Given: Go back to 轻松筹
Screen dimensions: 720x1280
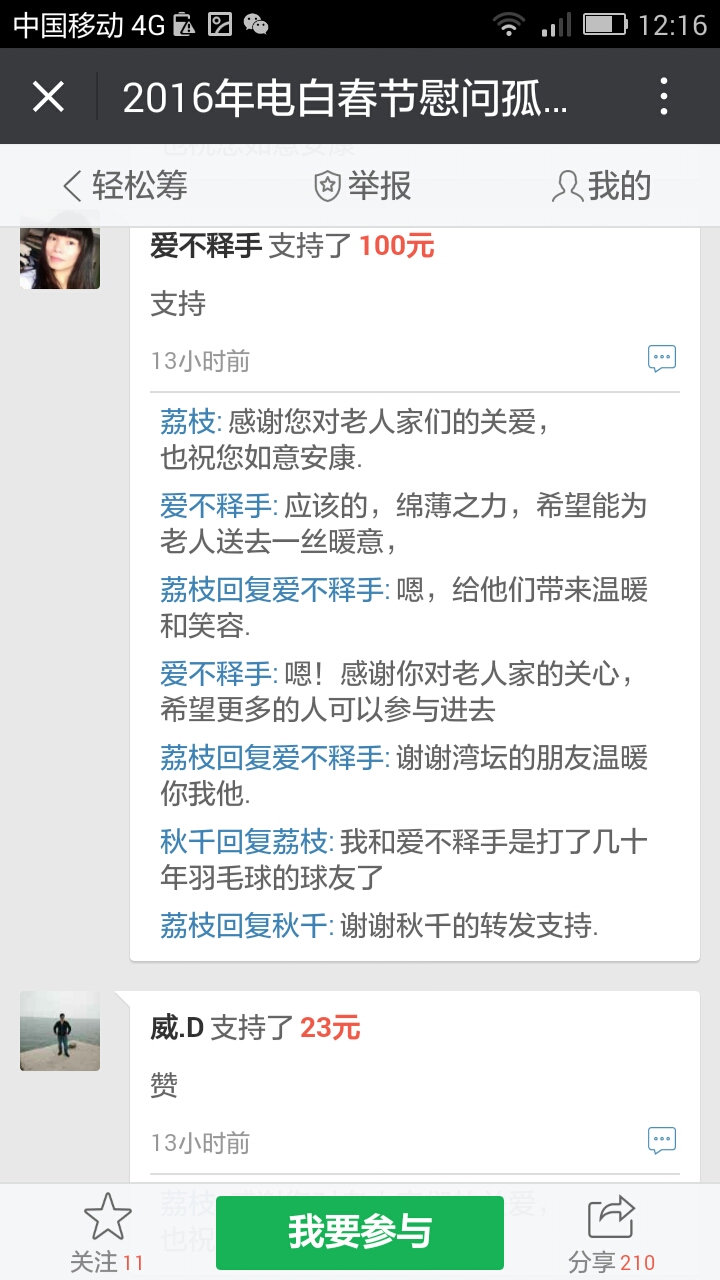Looking at the screenshot, I should pos(125,186).
